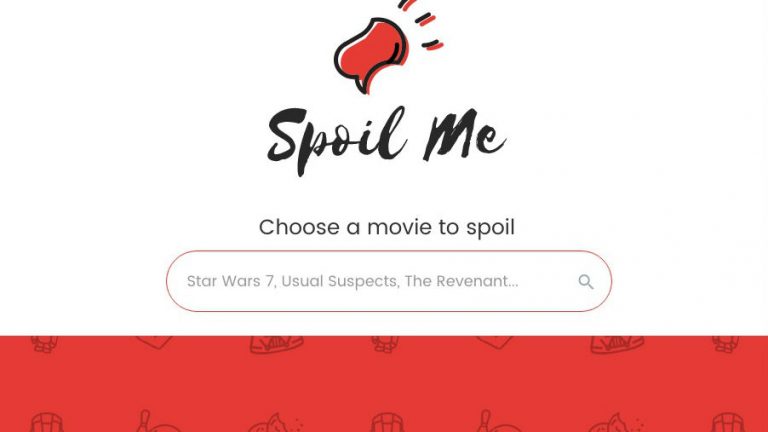The height and width of the screenshot is (432, 768).
Task: Tap the magnifying glass search icon
Action: click(x=586, y=282)
